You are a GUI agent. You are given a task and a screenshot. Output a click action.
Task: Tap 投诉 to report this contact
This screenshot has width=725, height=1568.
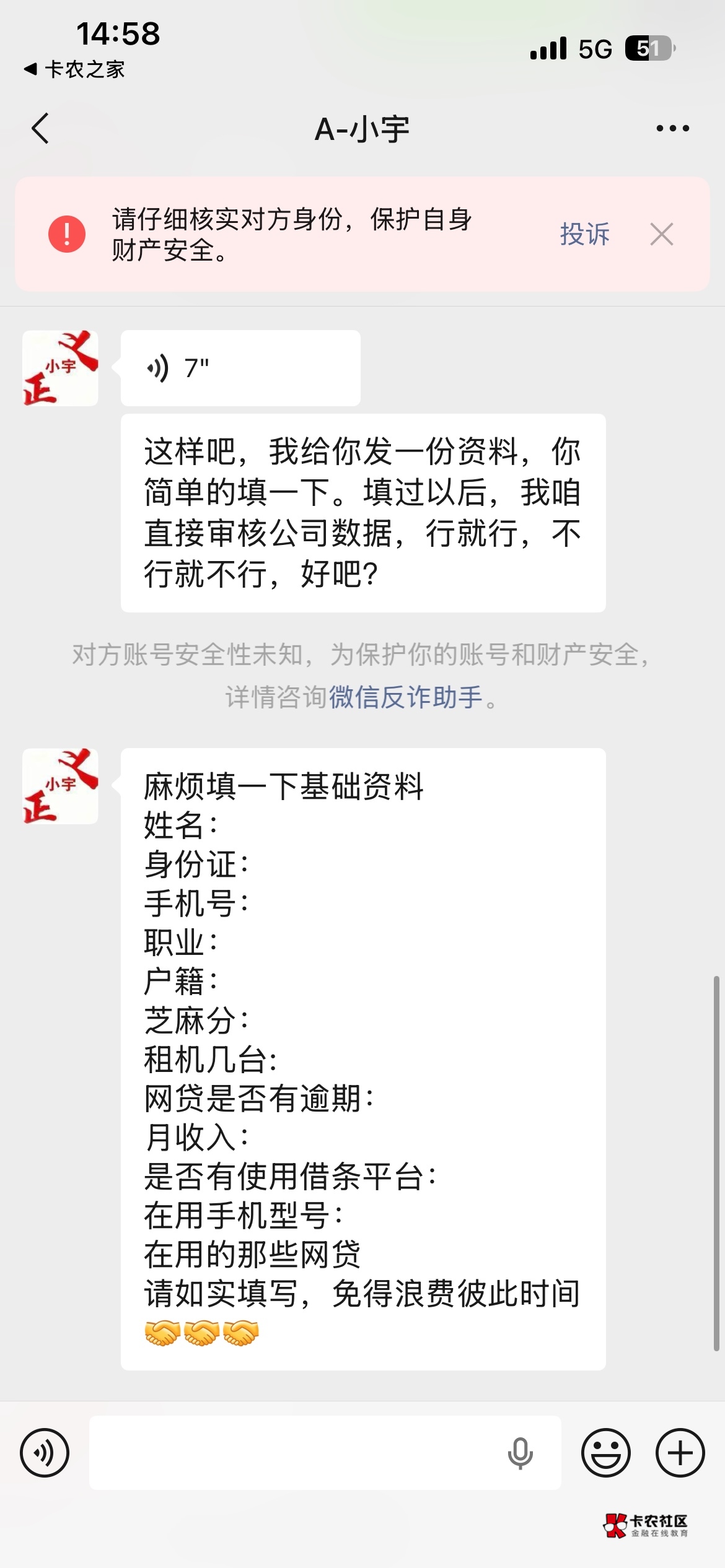pos(584,234)
